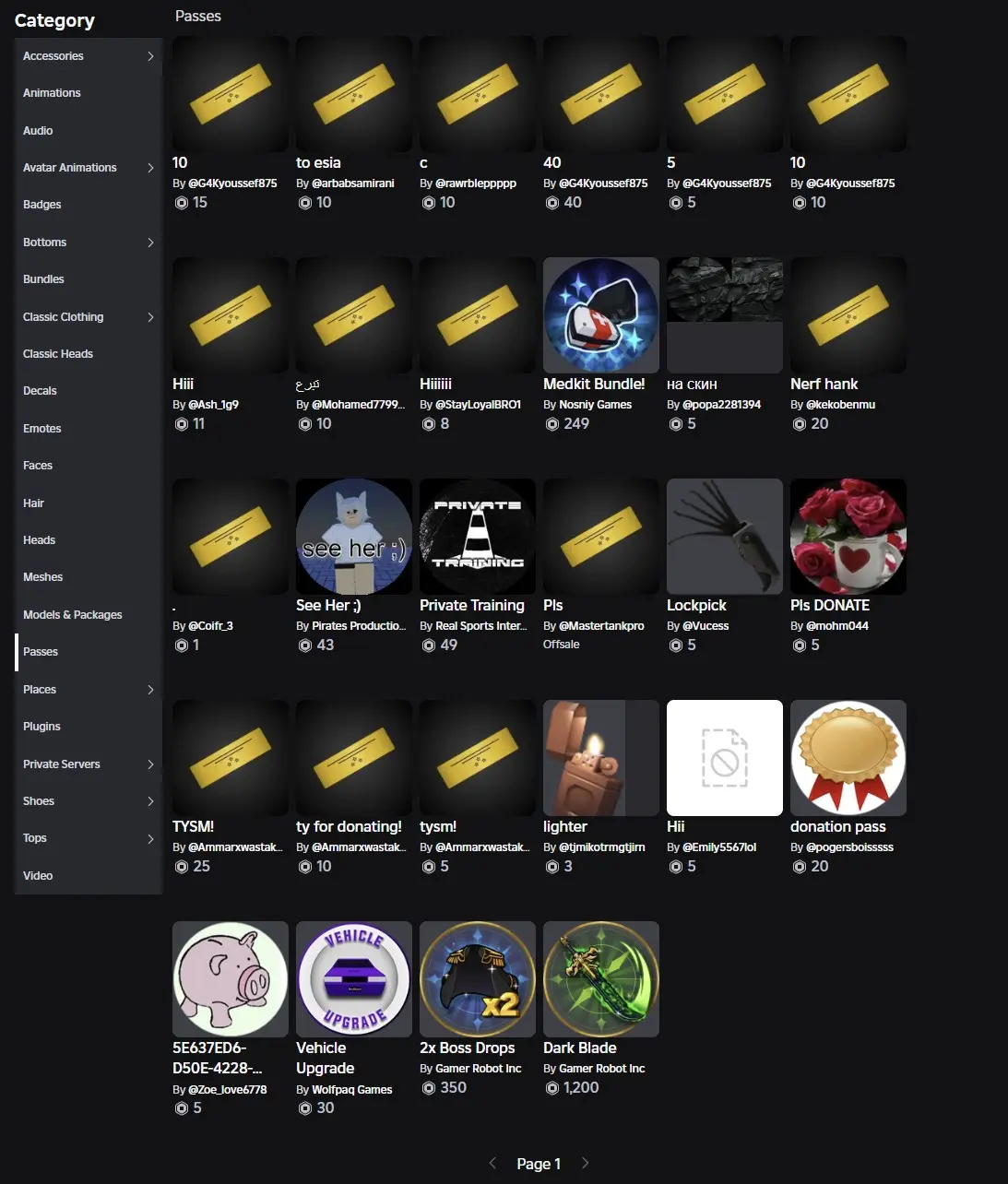Expand Avatar Animations submenu
The image size is (1008, 1184).
tap(88, 168)
